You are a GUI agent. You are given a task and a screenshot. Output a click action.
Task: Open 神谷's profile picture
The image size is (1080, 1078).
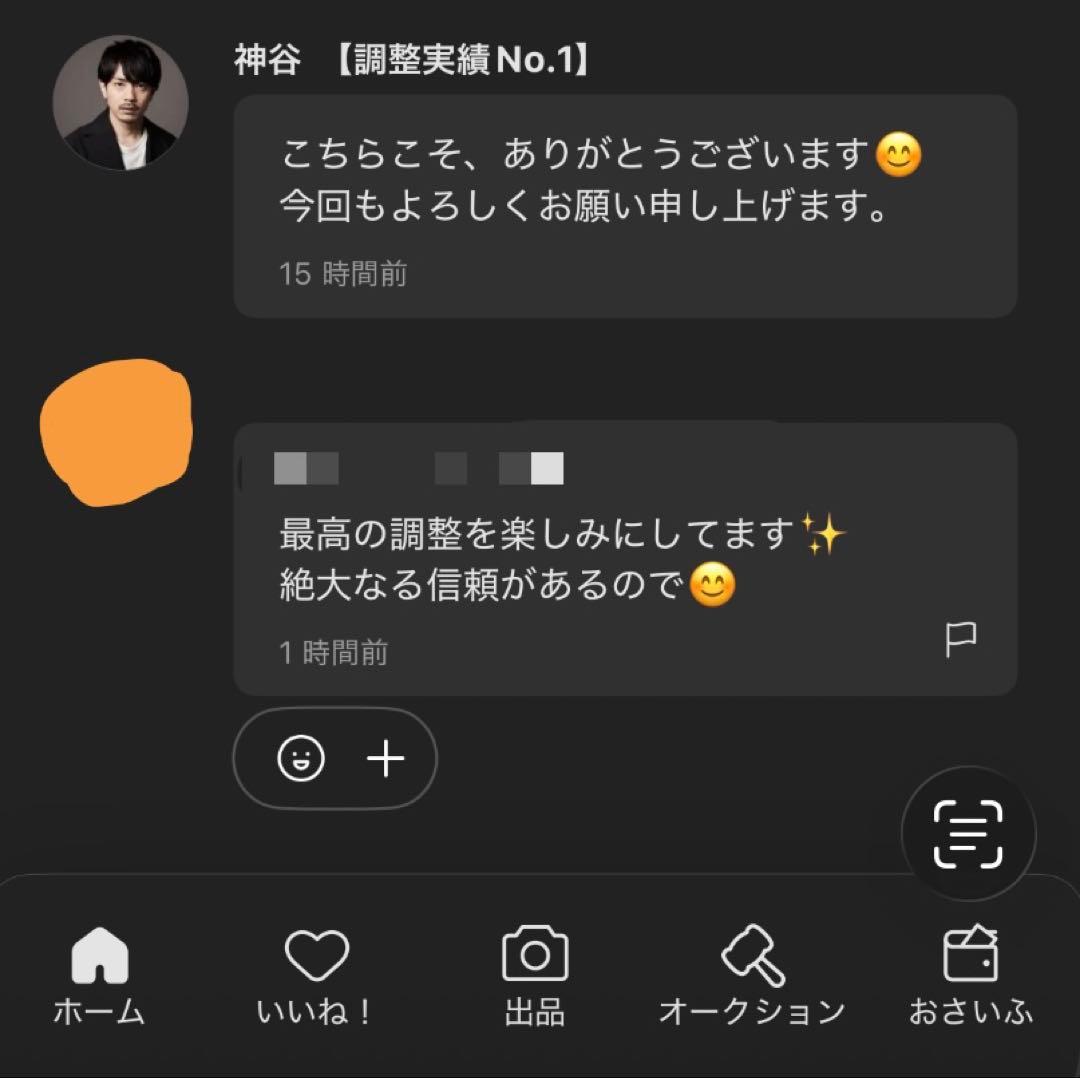click(x=120, y=103)
